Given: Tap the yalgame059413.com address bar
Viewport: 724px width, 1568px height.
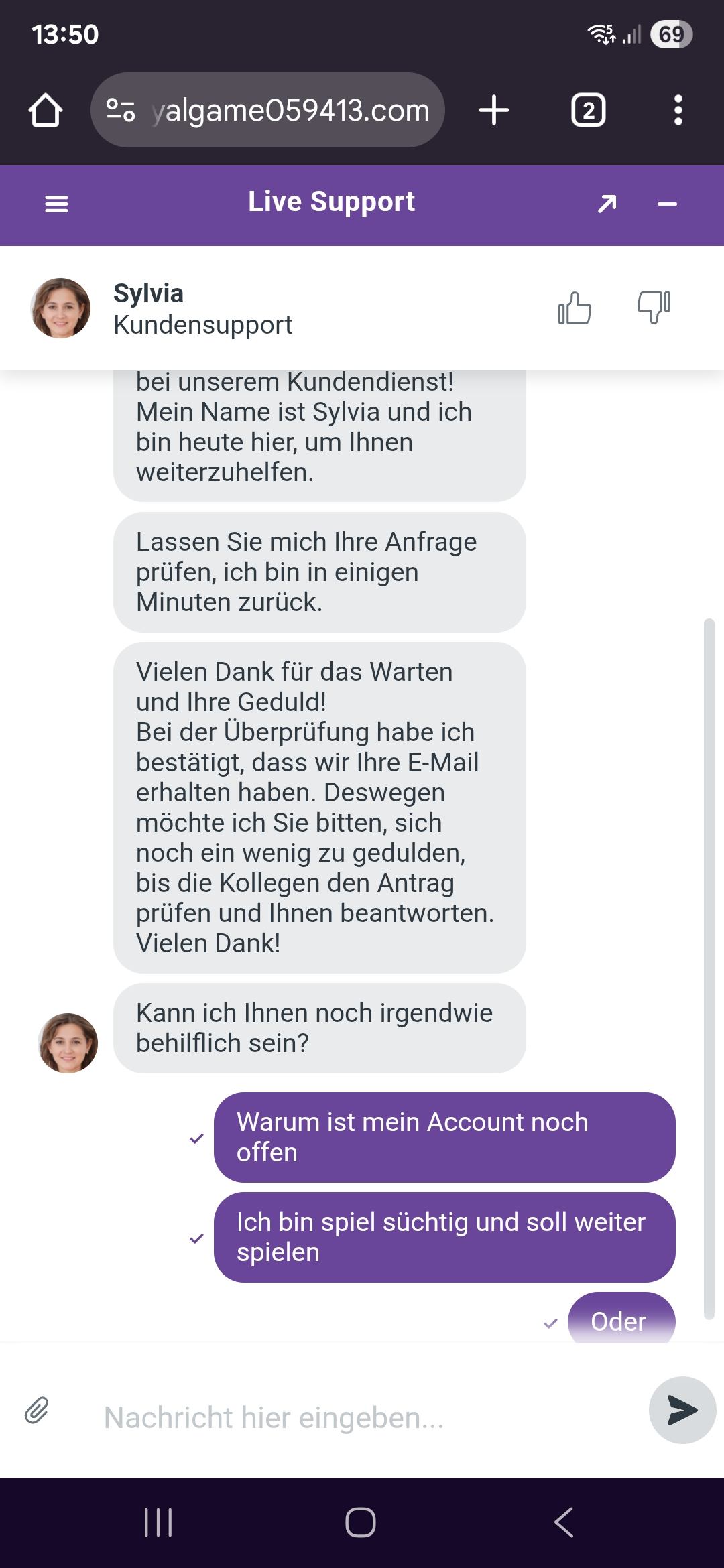Looking at the screenshot, I should pos(288,110).
